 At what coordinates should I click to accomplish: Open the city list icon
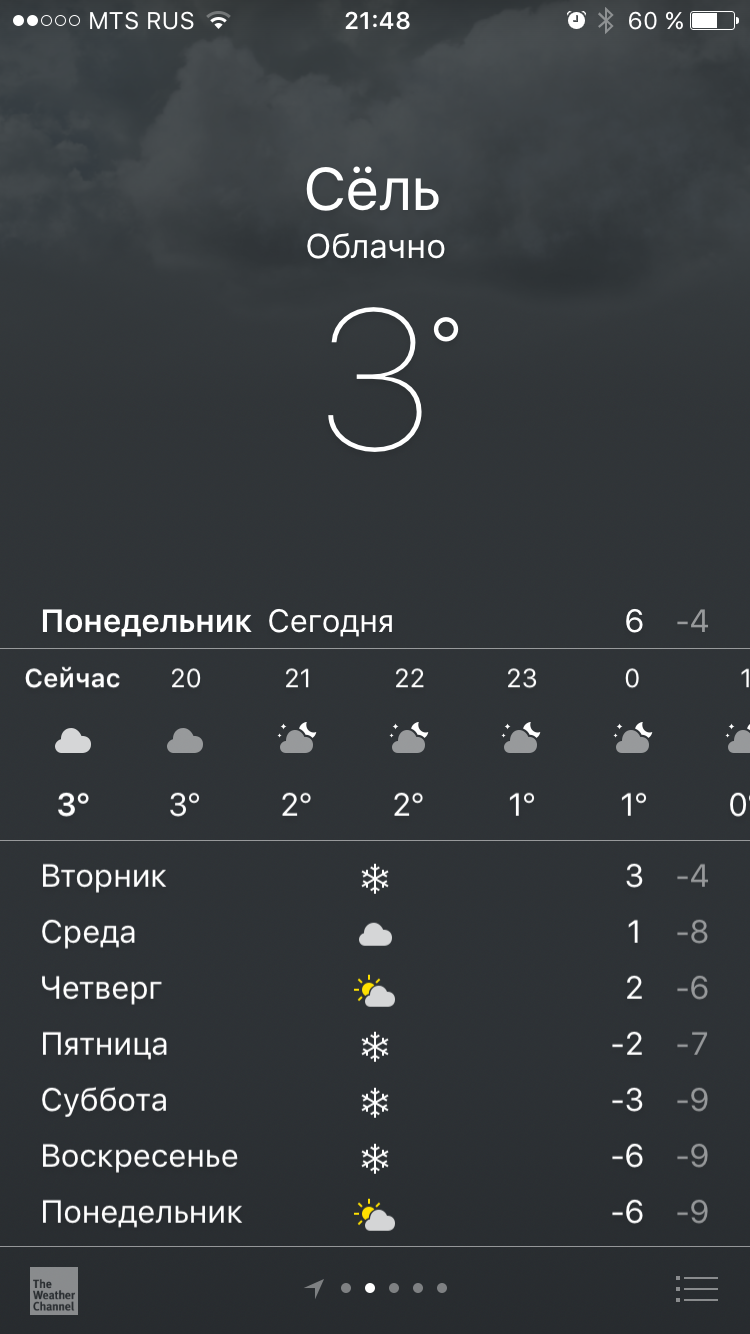(x=696, y=1289)
